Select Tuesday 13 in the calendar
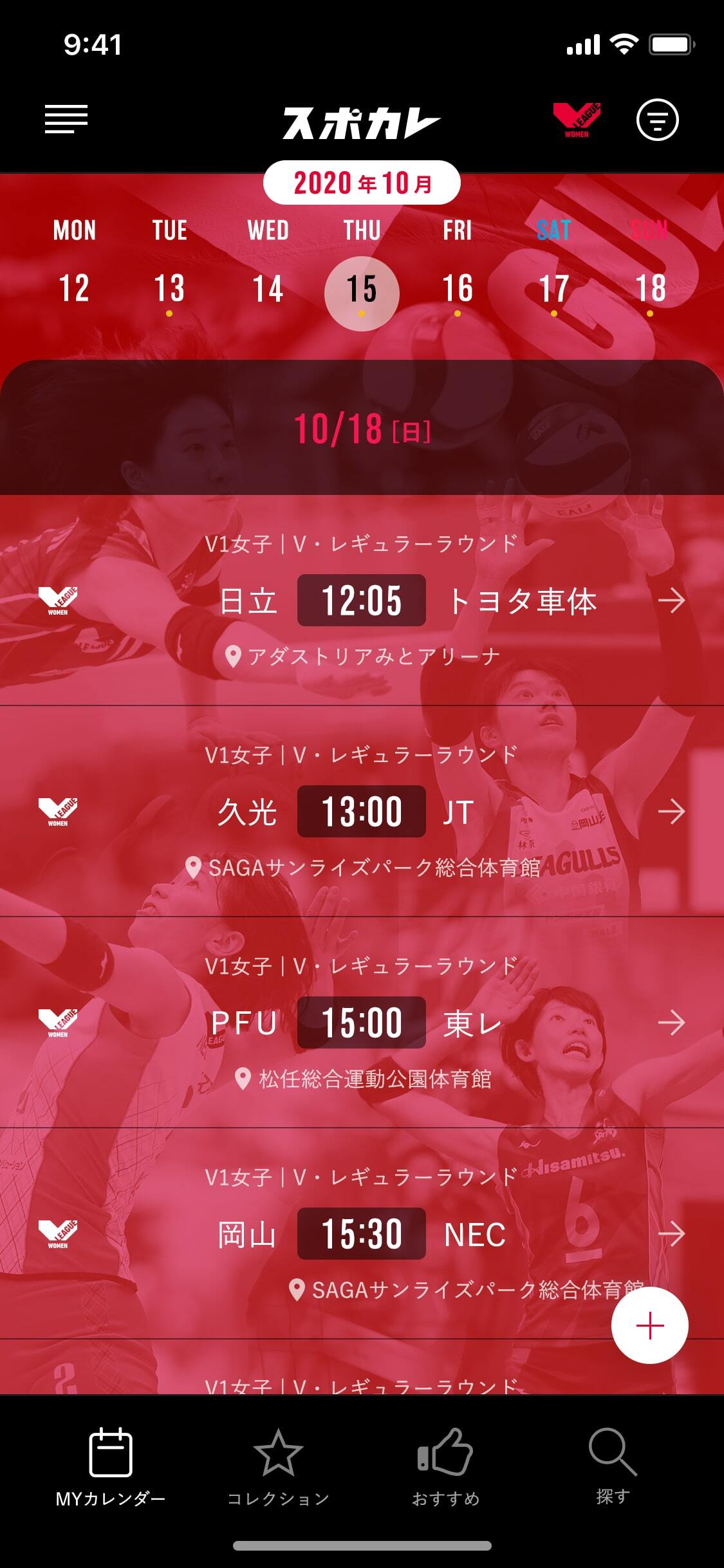This screenshot has height=1568, width=724. 169,288
